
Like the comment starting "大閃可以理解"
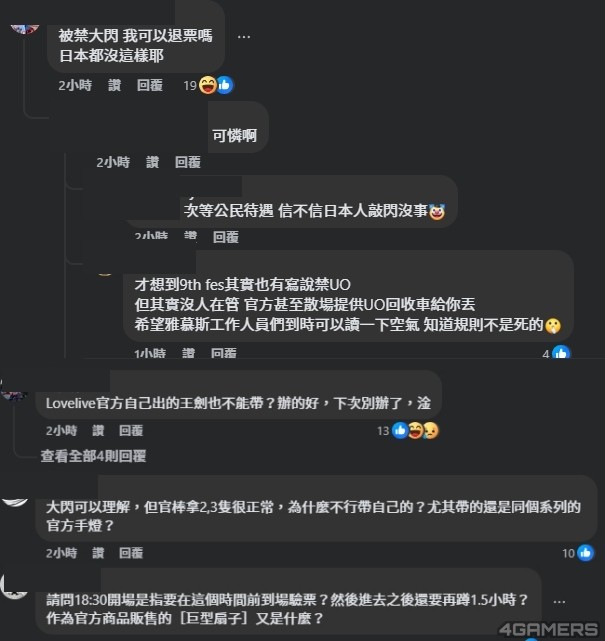[x=98, y=552]
